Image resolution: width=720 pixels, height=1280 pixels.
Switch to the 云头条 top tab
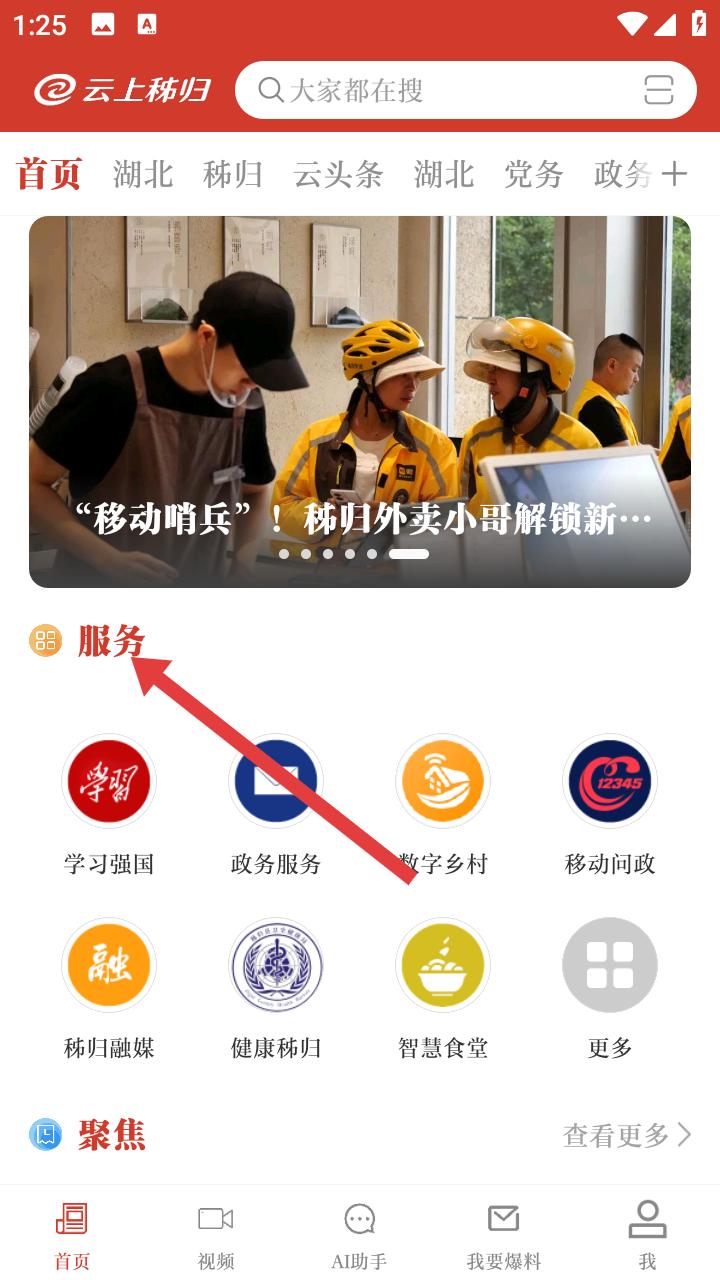pyautogui.click(x=338, y=174)
